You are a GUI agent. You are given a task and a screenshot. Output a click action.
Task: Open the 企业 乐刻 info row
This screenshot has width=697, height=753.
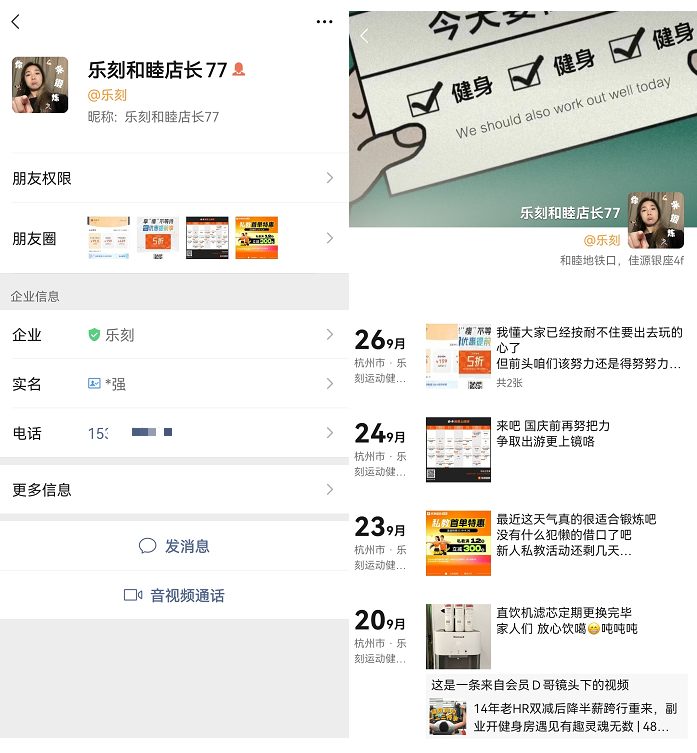click(174, 335)
